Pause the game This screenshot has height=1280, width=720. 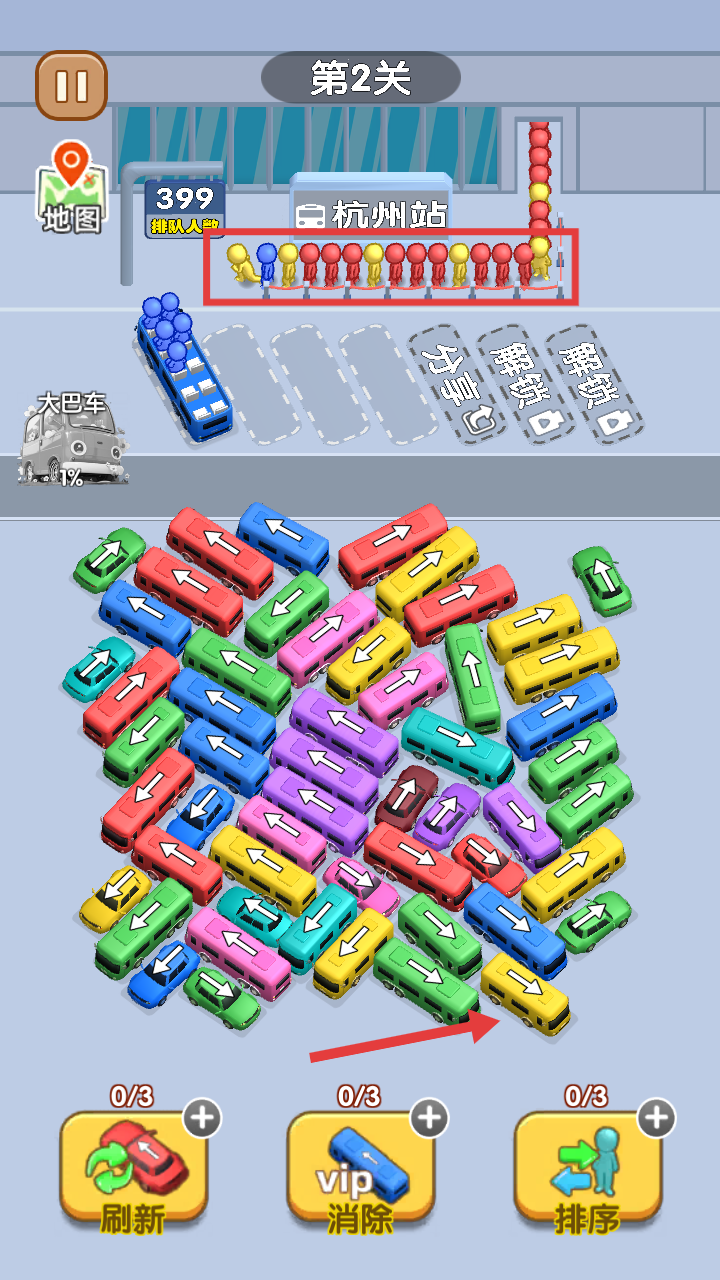tap(71, 86)
